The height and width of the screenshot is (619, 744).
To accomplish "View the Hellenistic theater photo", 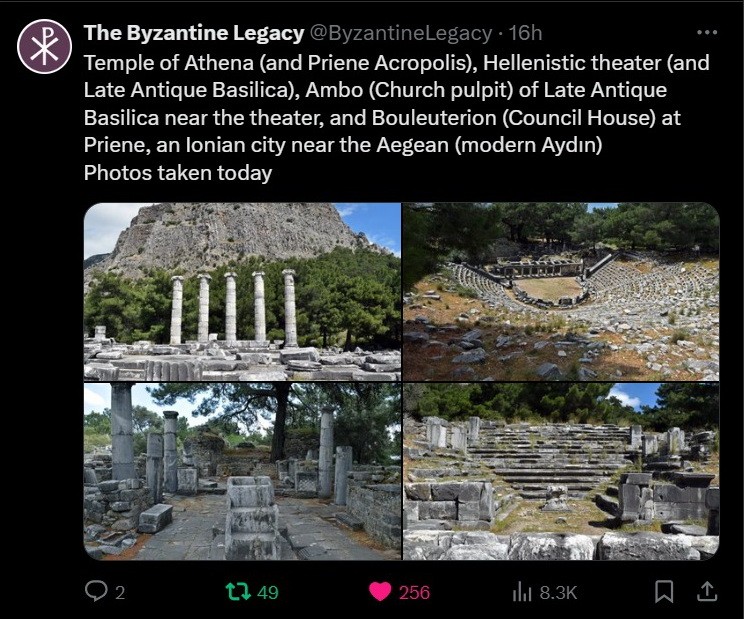I will (560, 291).
